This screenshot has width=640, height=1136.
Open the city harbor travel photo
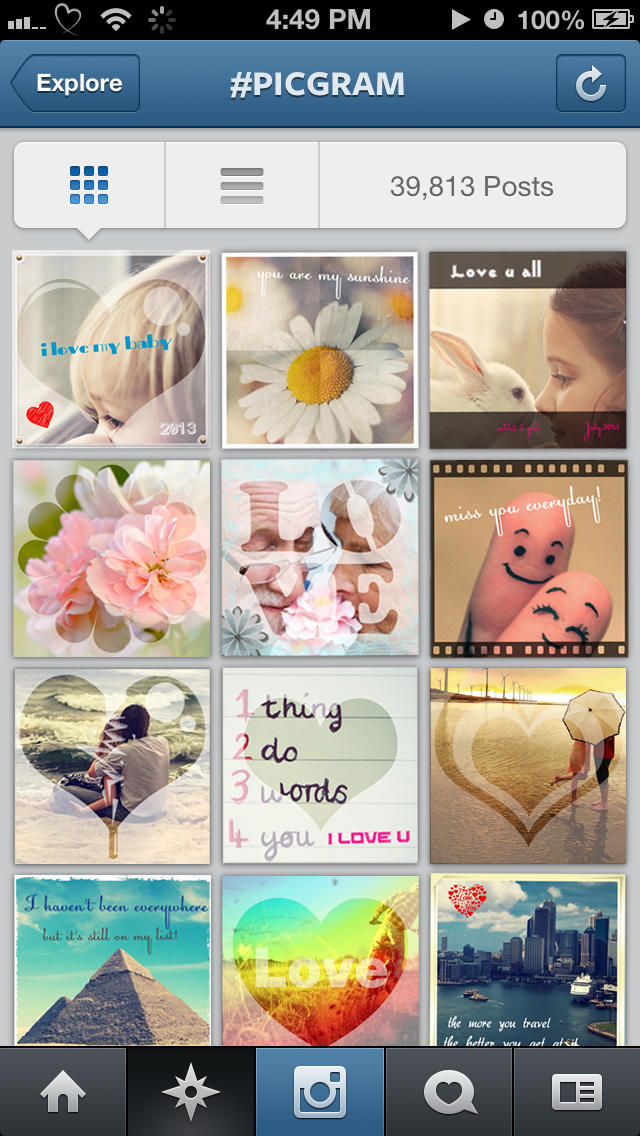[528, 960]
